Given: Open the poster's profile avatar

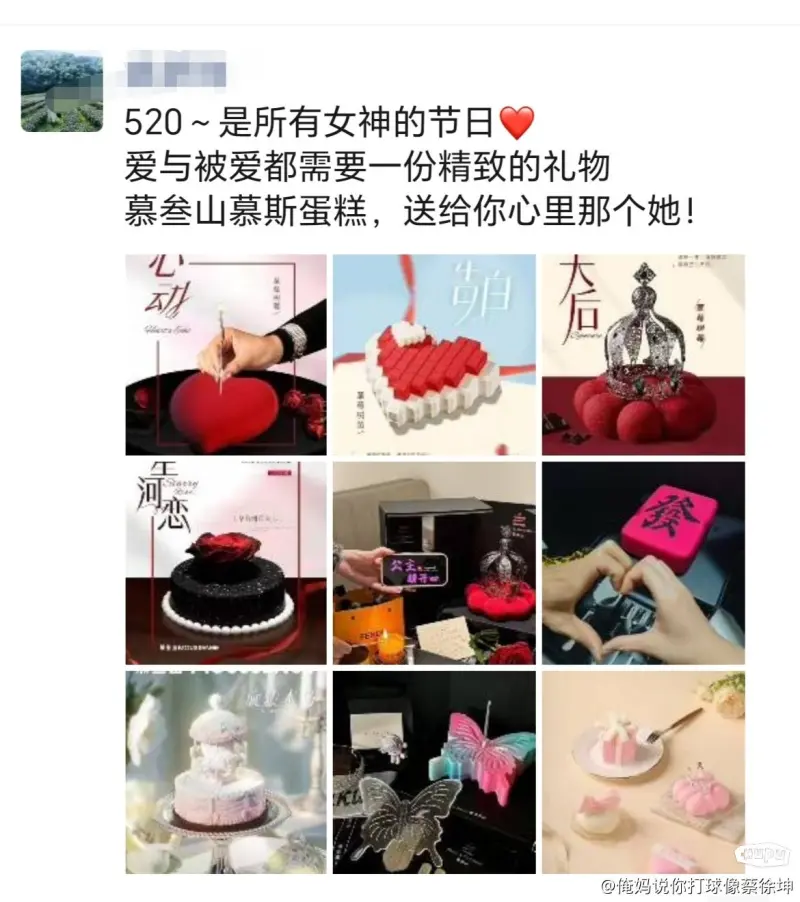Looking at the screenshot, I should [x=61, y=91].
